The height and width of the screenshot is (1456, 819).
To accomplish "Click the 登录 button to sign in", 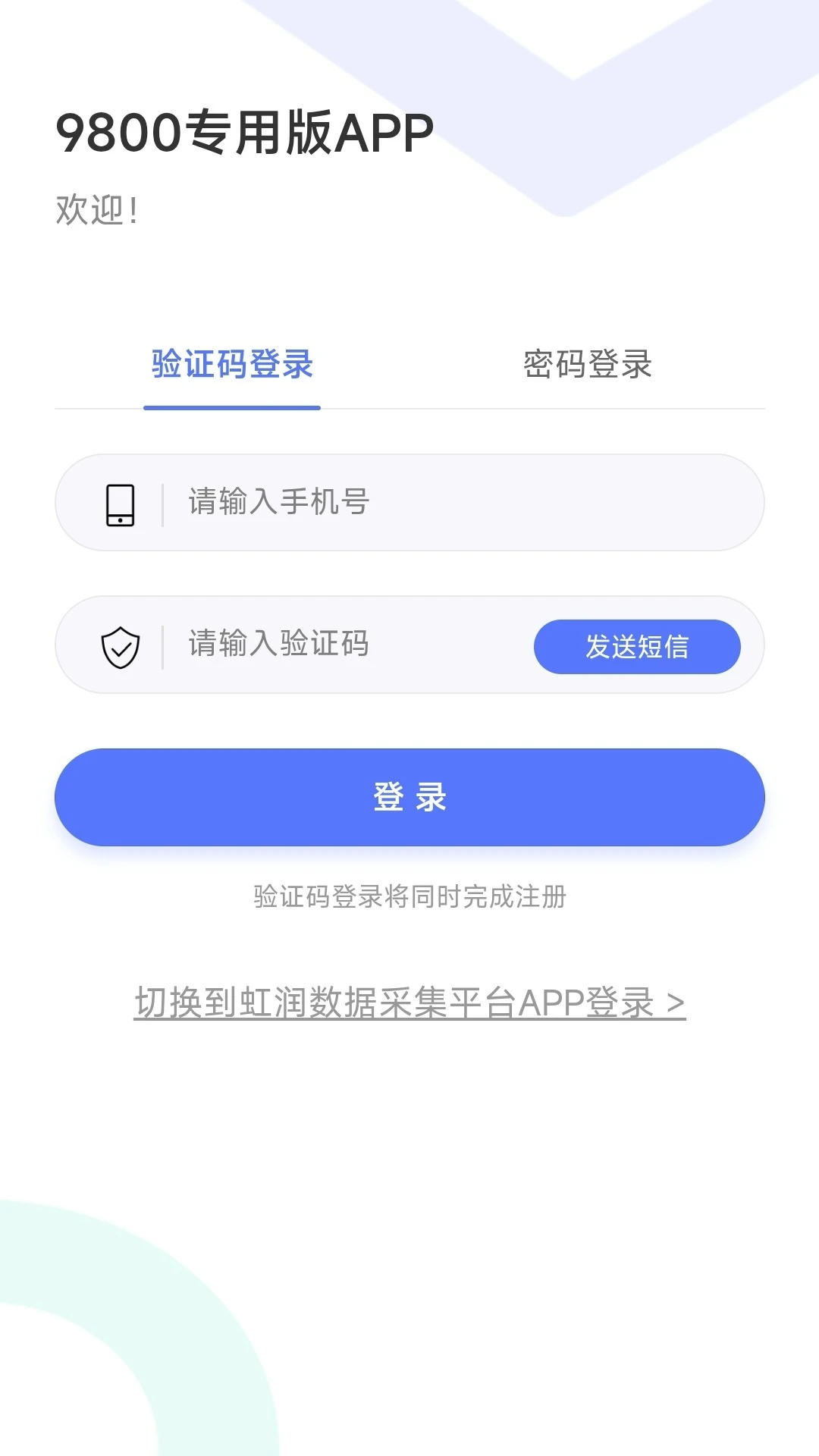I will pyautogui.click(x=409, y=797).
